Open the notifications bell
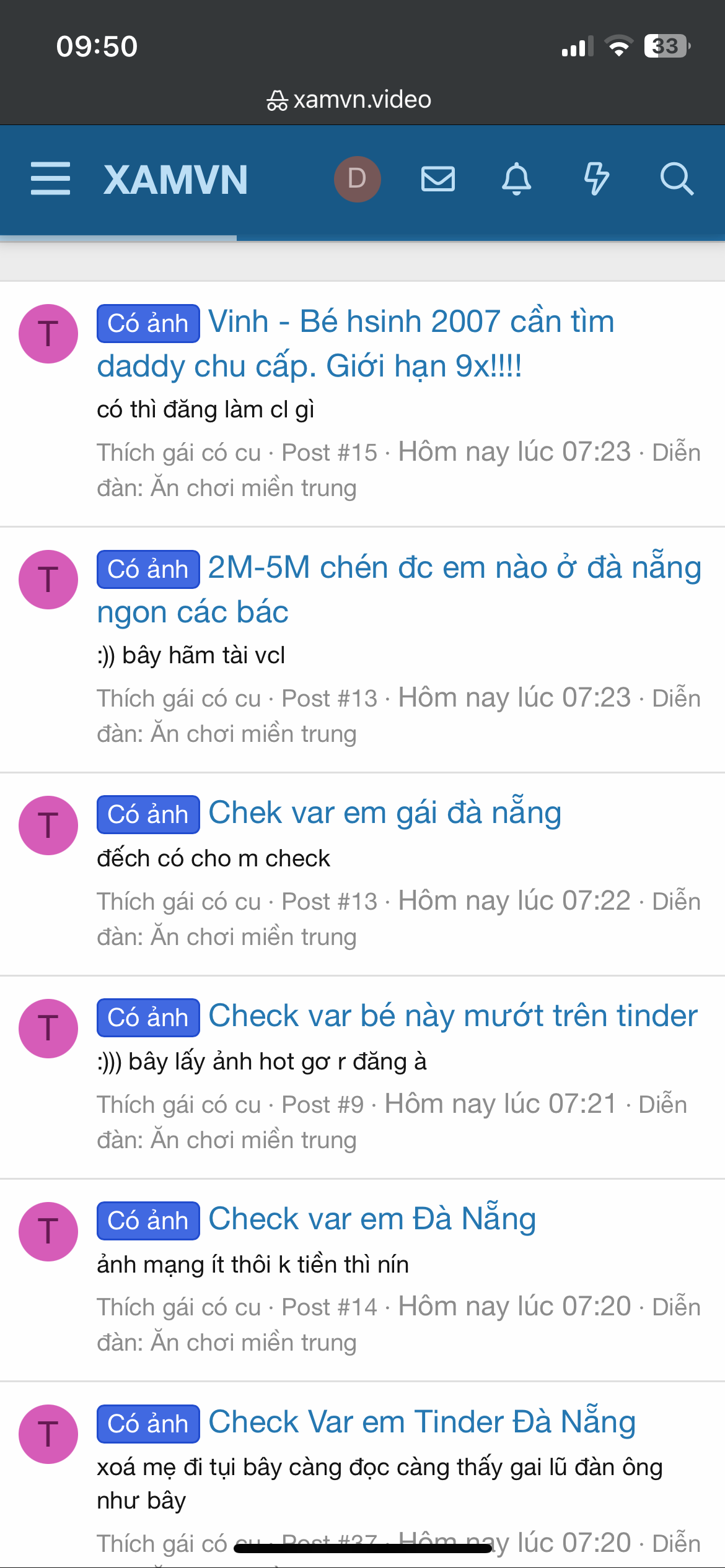725x1568 pixels. (x=516, y=179)
